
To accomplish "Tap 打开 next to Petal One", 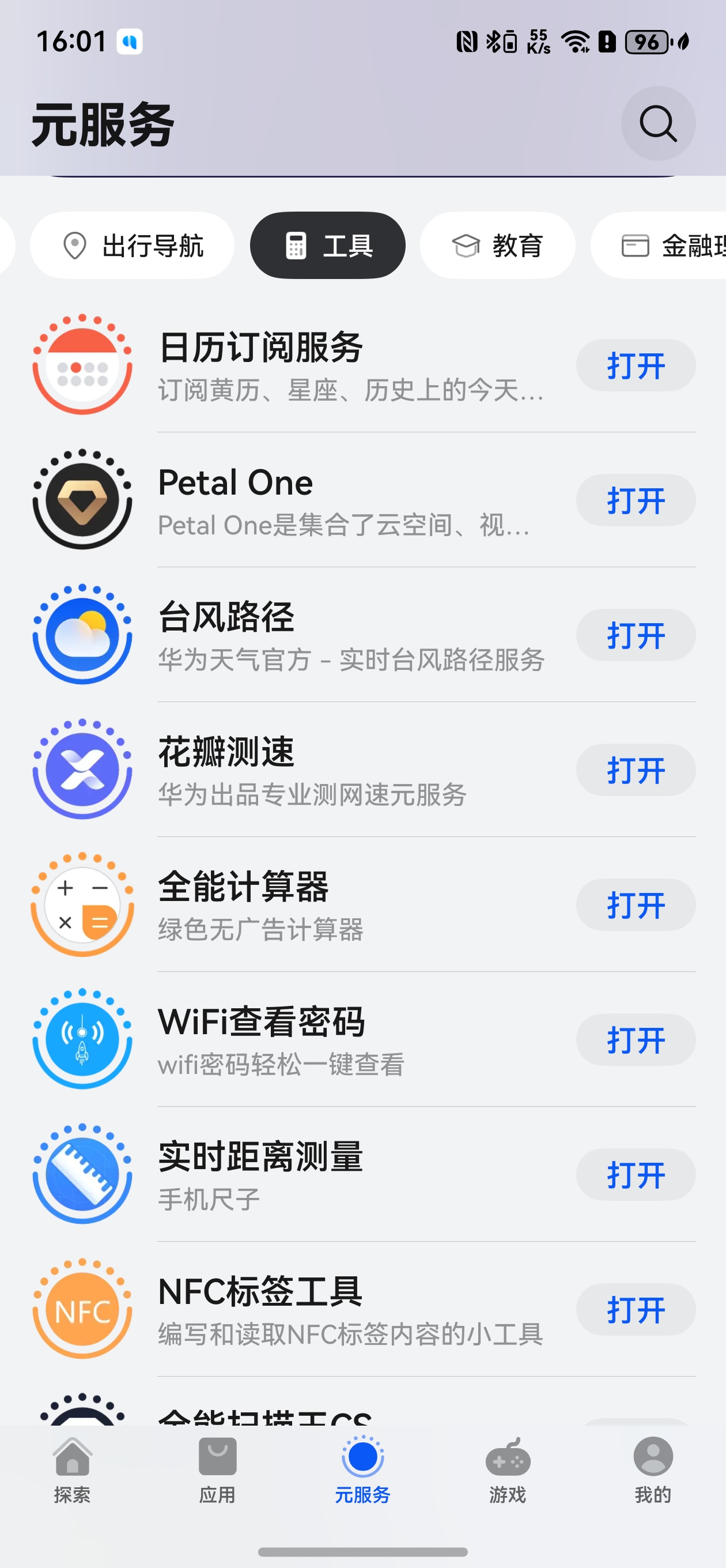I will [x=636, y=500].
